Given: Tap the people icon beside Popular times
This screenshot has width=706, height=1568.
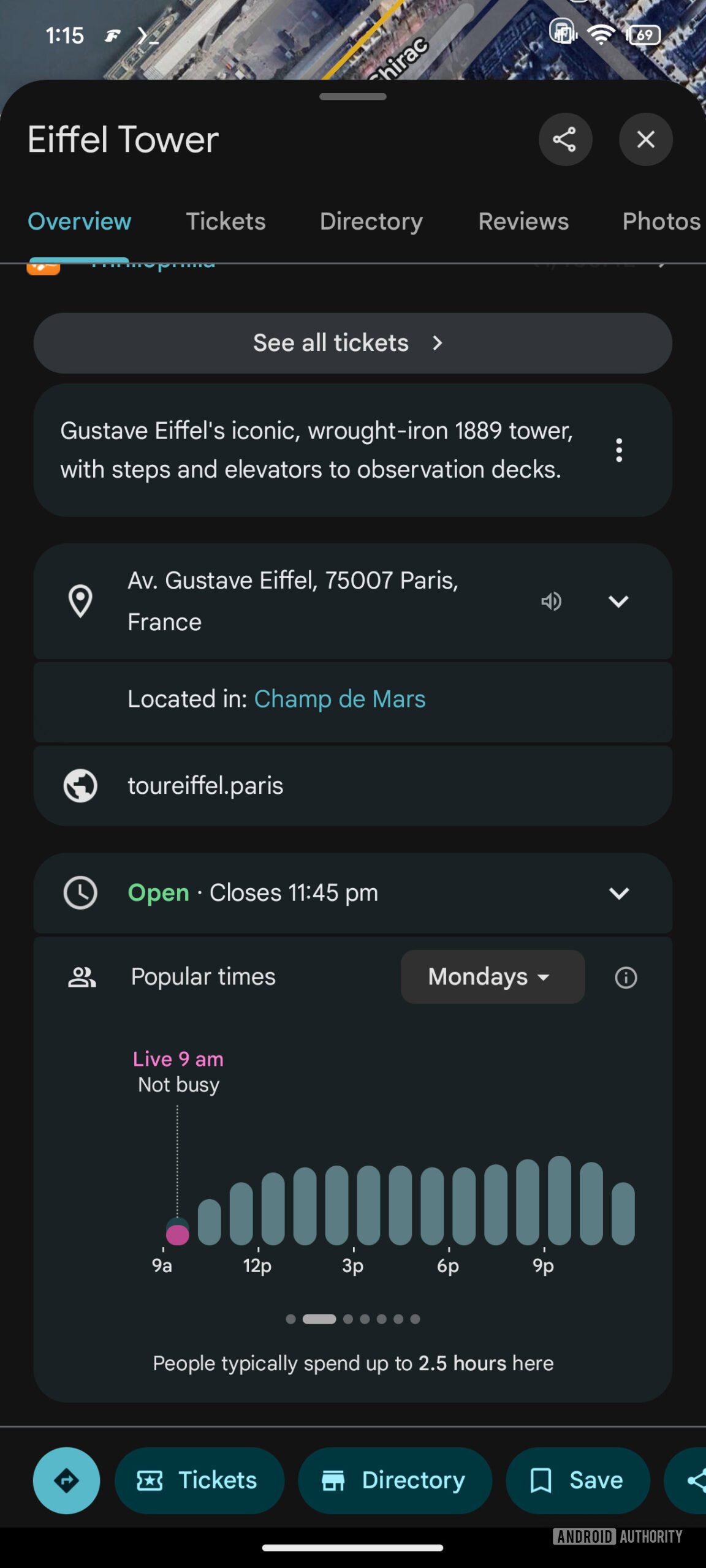Looking at the screenshot, I should tap(82, 977).
